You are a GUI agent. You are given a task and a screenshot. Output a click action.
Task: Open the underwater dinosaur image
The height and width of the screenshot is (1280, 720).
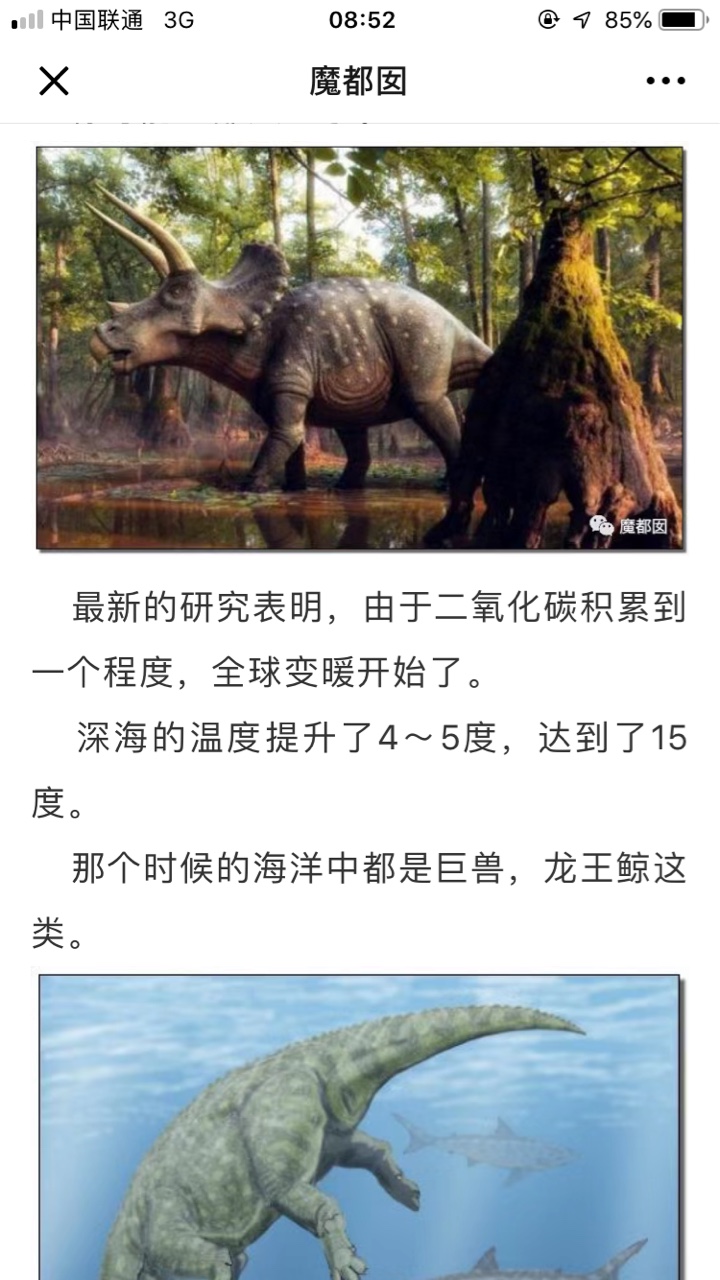(x=360, y=1127)
